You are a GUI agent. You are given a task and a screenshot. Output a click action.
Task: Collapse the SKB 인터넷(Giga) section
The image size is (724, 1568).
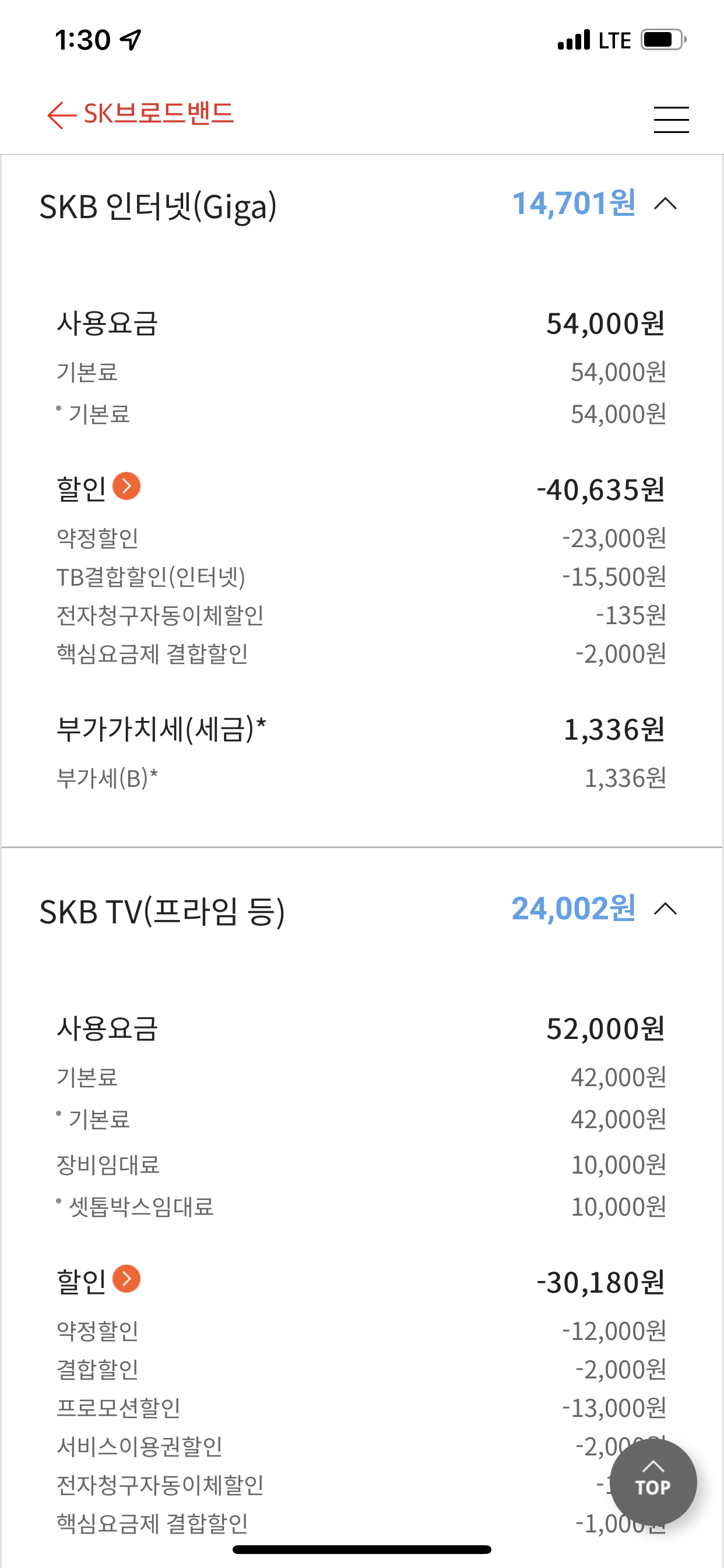click(665, 204)
